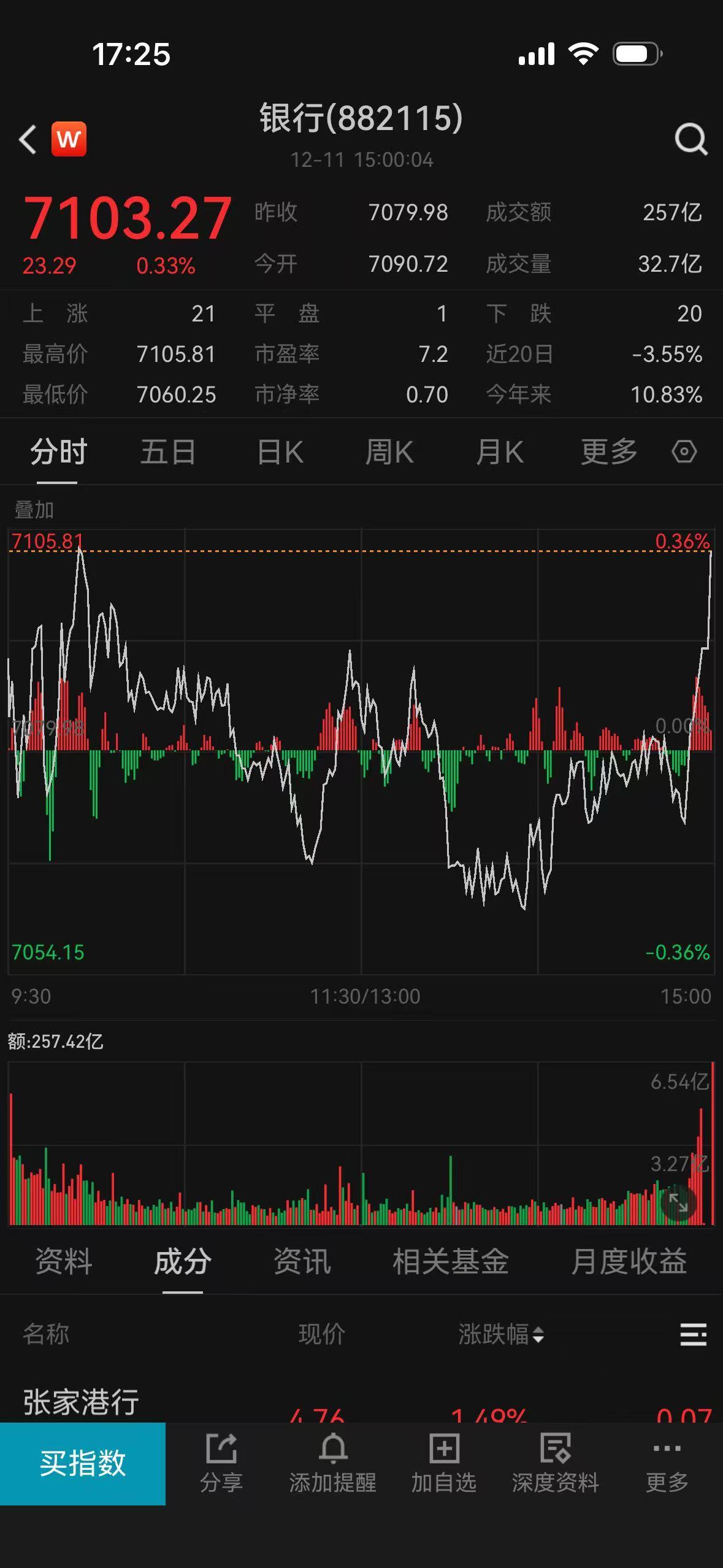Switch to the 相关基金 tab
The height and width of the screenshot is (1568, 723).
tap(452, 1264)
